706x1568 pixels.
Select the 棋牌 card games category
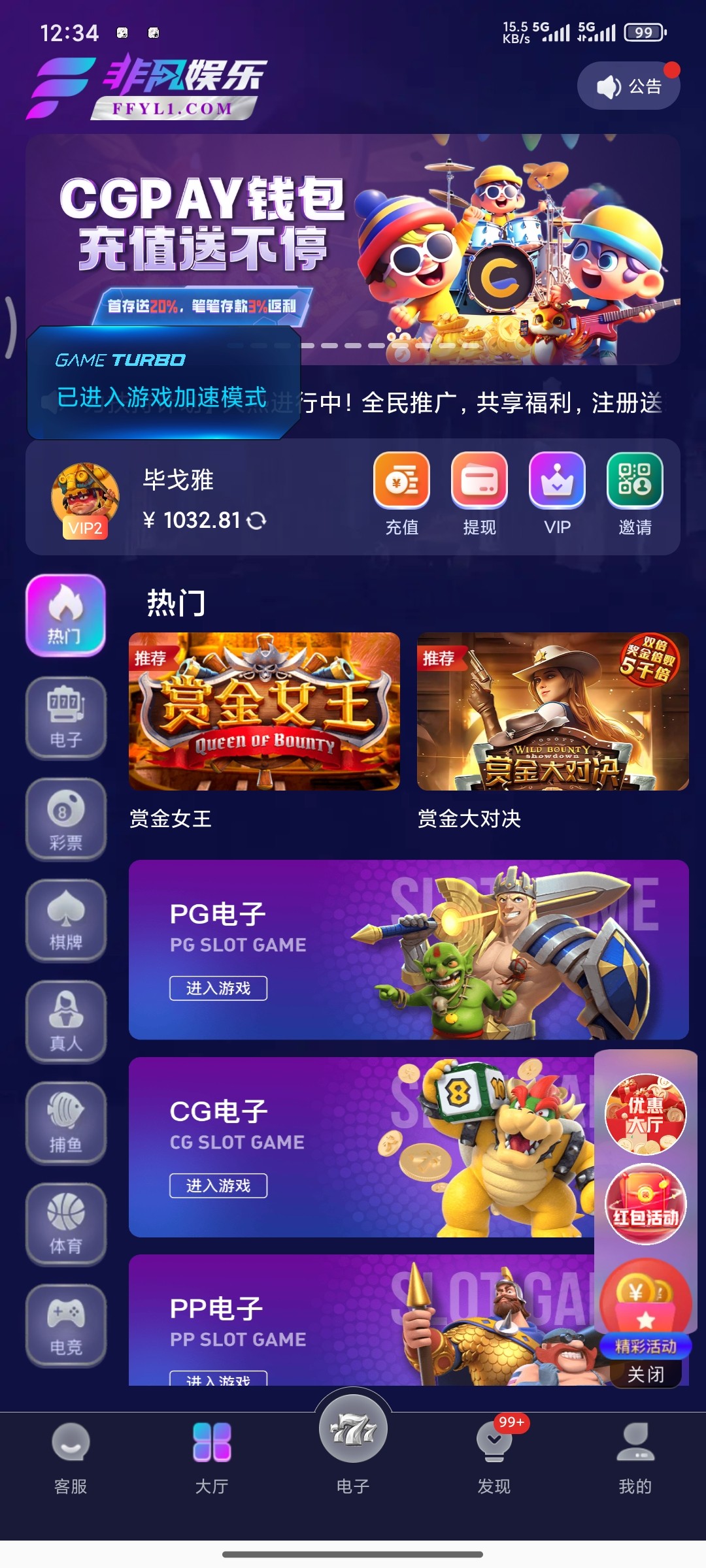click(65, 921)
